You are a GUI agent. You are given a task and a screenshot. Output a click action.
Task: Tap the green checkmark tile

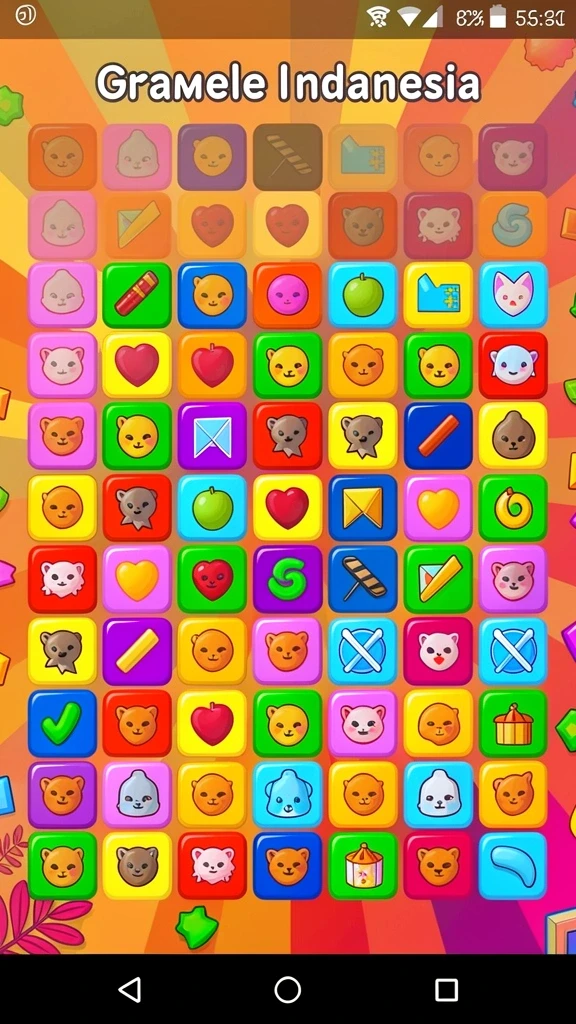[62, 723]
